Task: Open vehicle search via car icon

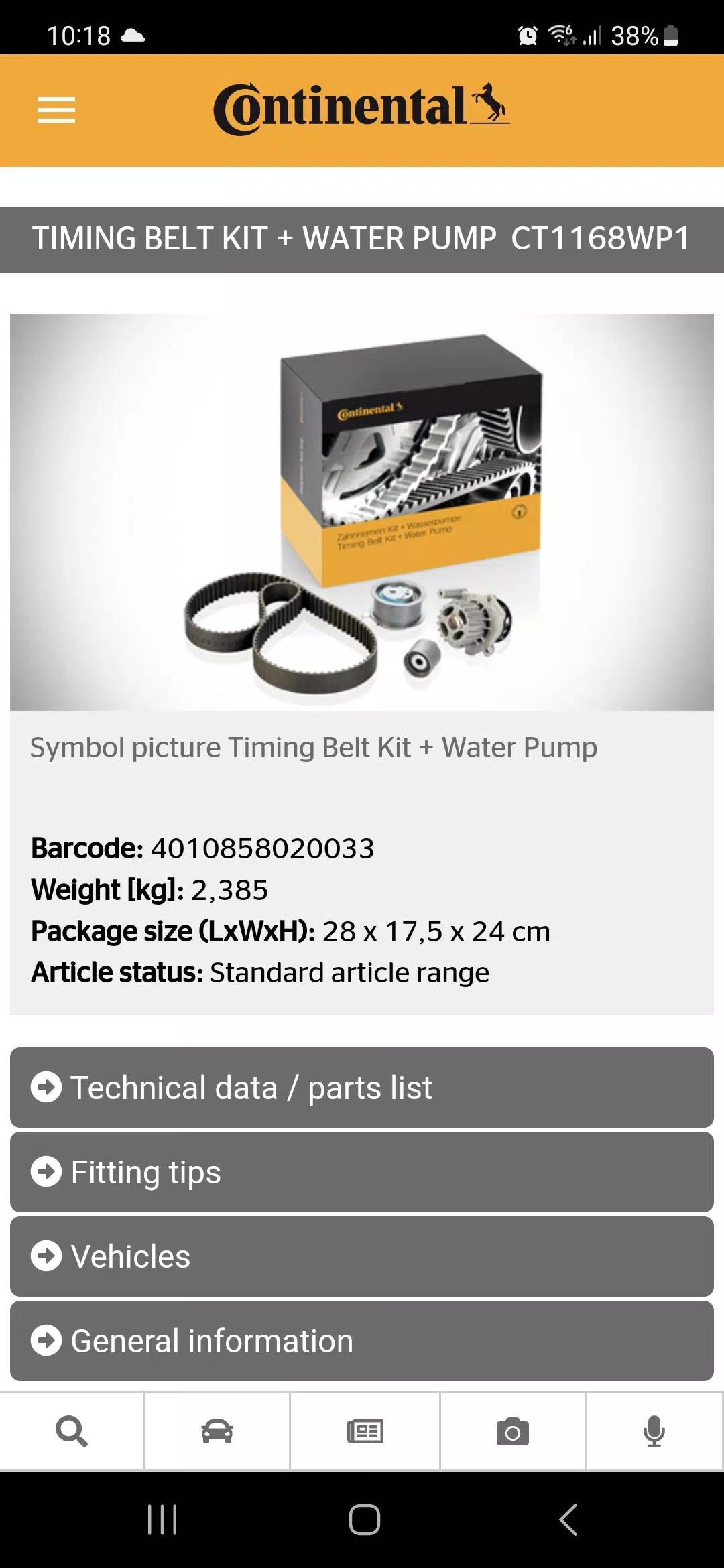Action: (x=217, y=1432)
